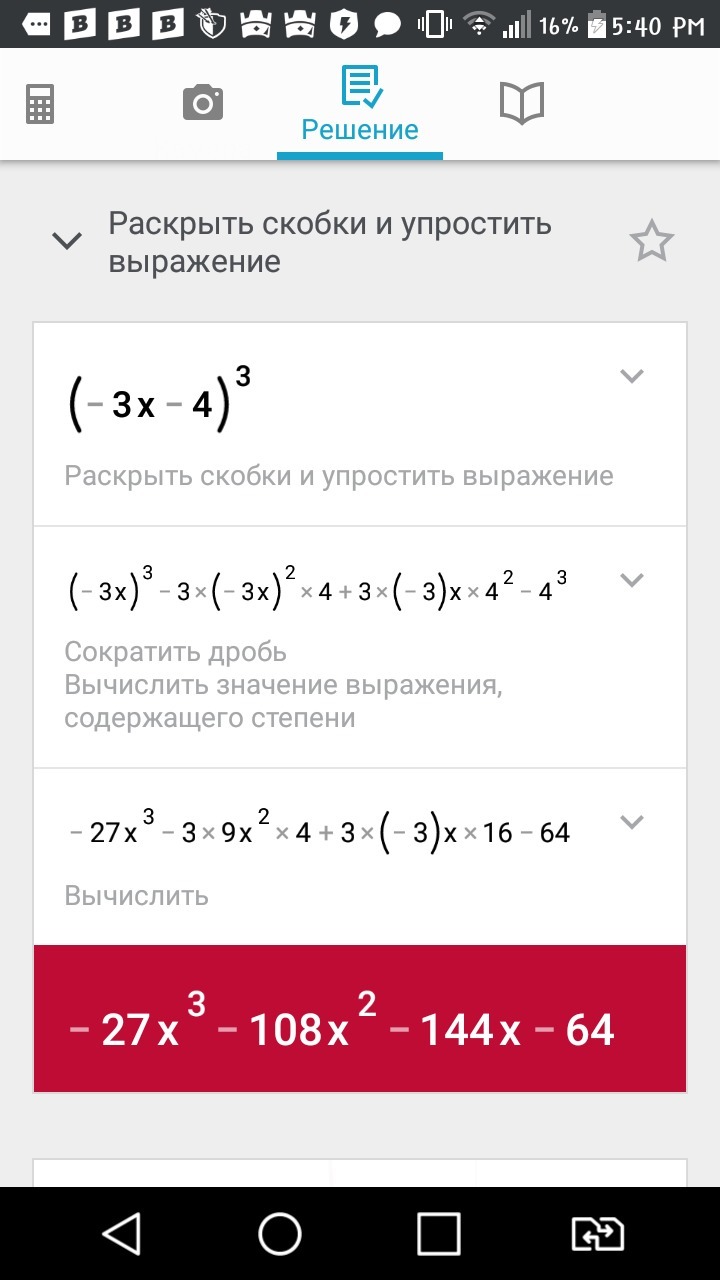
Task: Expand the (−3x−4)³ step details
Action: click(632, 377)
